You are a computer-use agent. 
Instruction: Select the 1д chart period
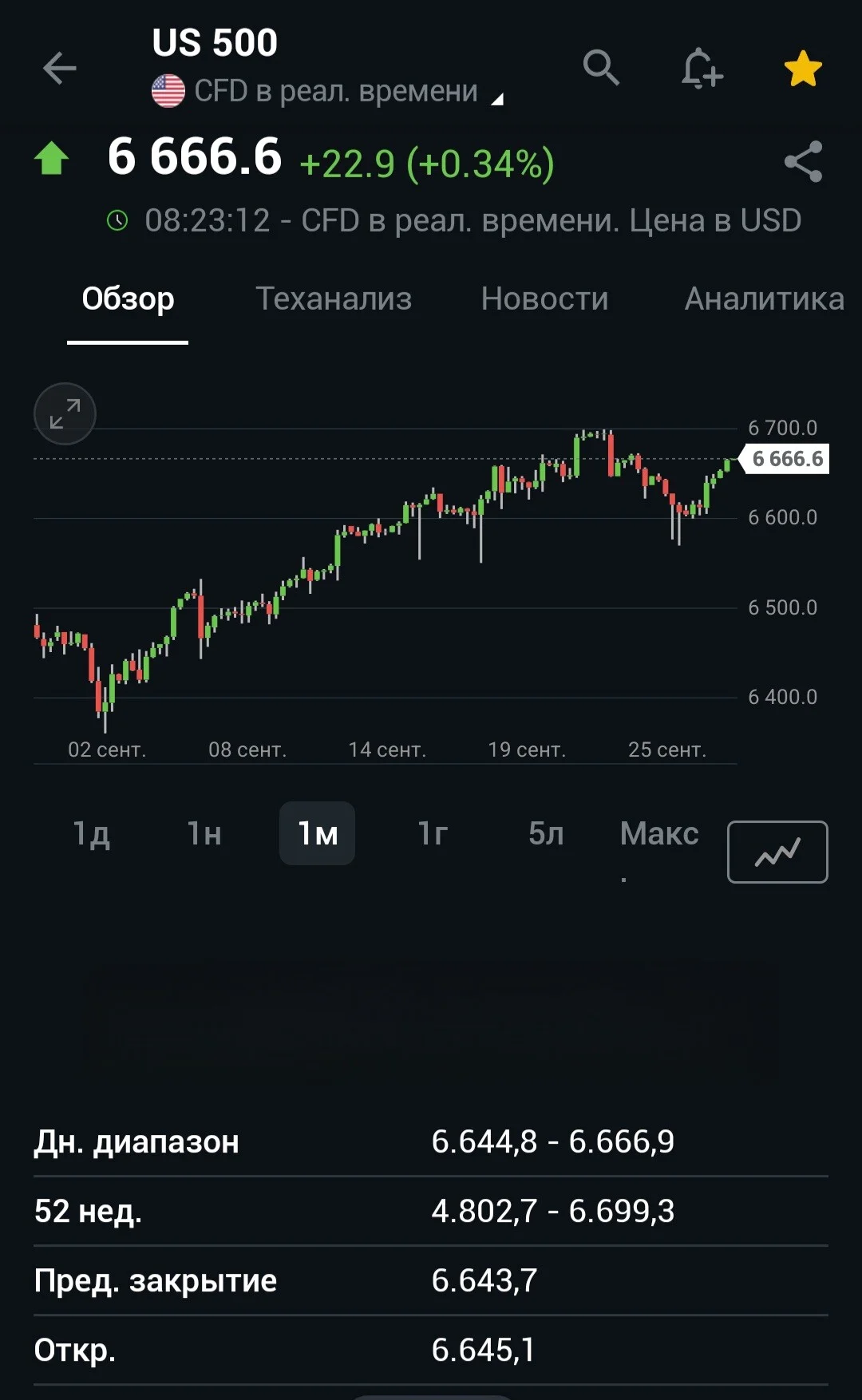pyautogui.click(x=91, y=833)
